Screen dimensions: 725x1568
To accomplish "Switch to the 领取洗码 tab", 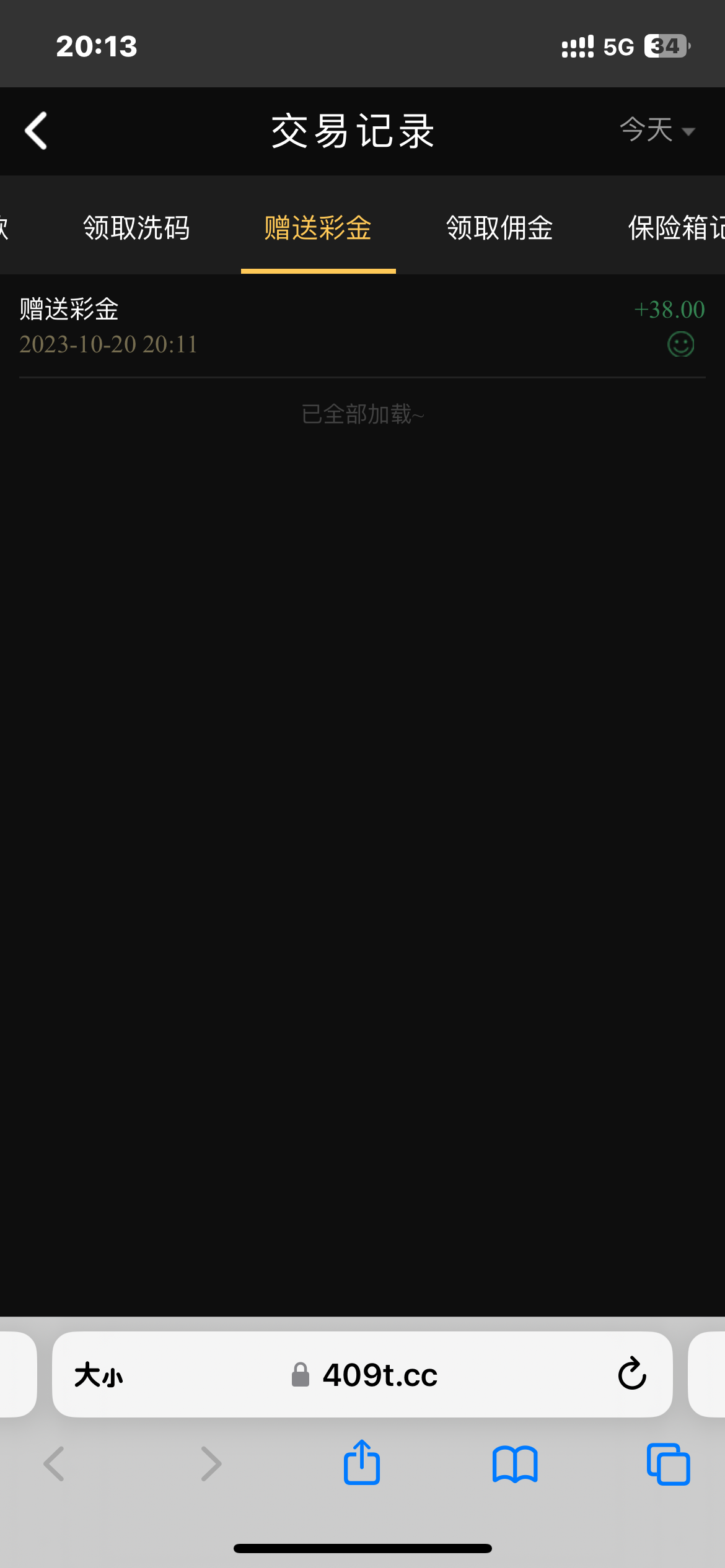I will click(136, 228).
